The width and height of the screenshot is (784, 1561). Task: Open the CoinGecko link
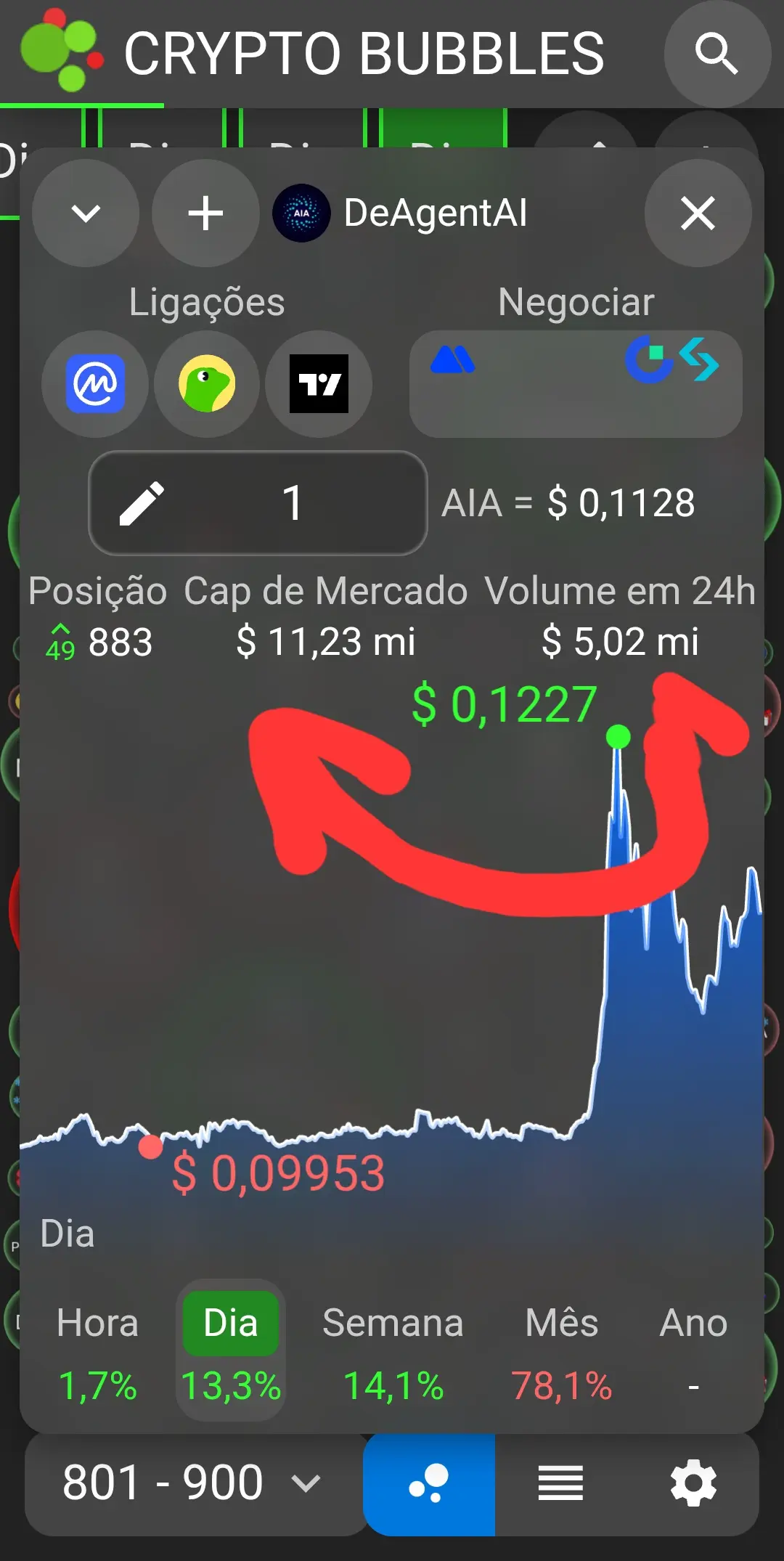click(x=207, y=384)
